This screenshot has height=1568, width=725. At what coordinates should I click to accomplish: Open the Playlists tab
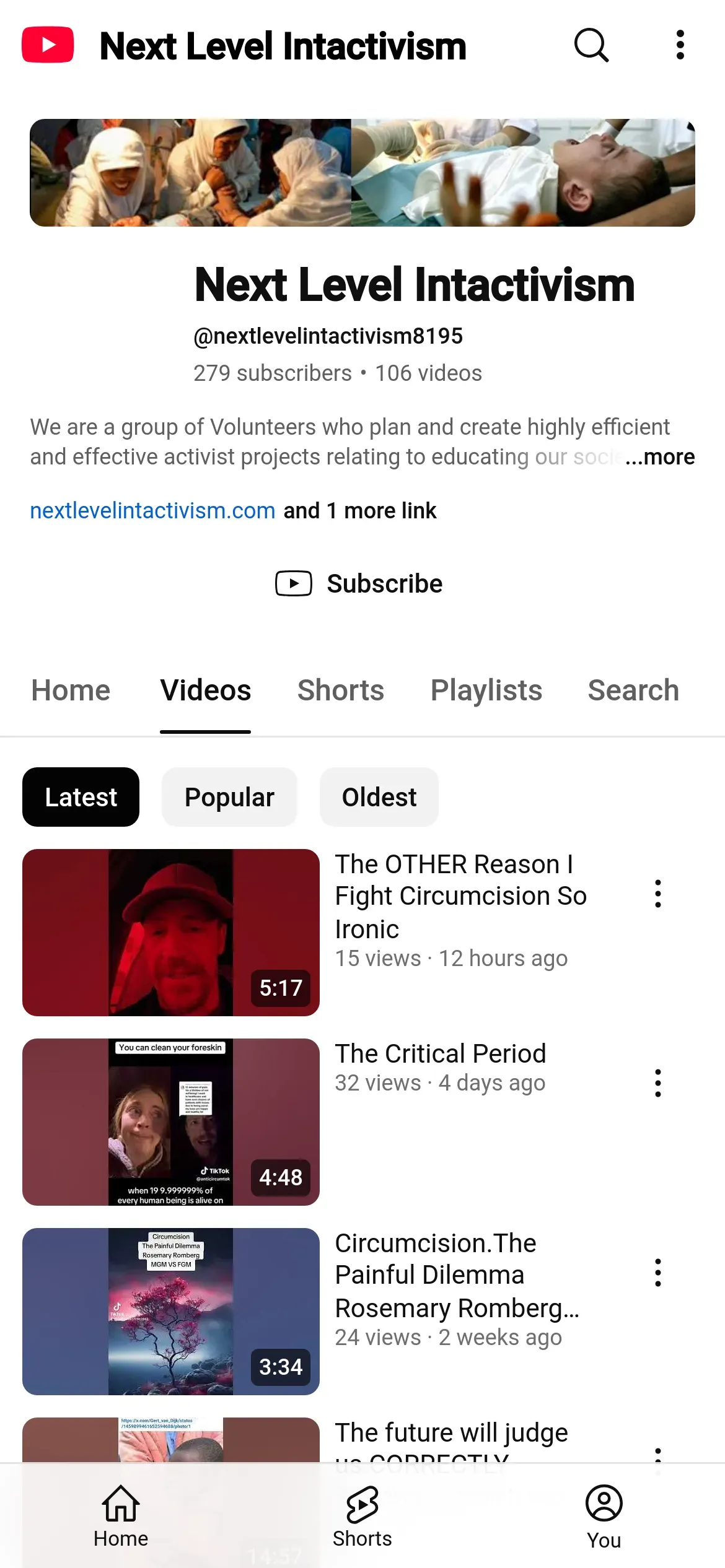tap(486, 690)
